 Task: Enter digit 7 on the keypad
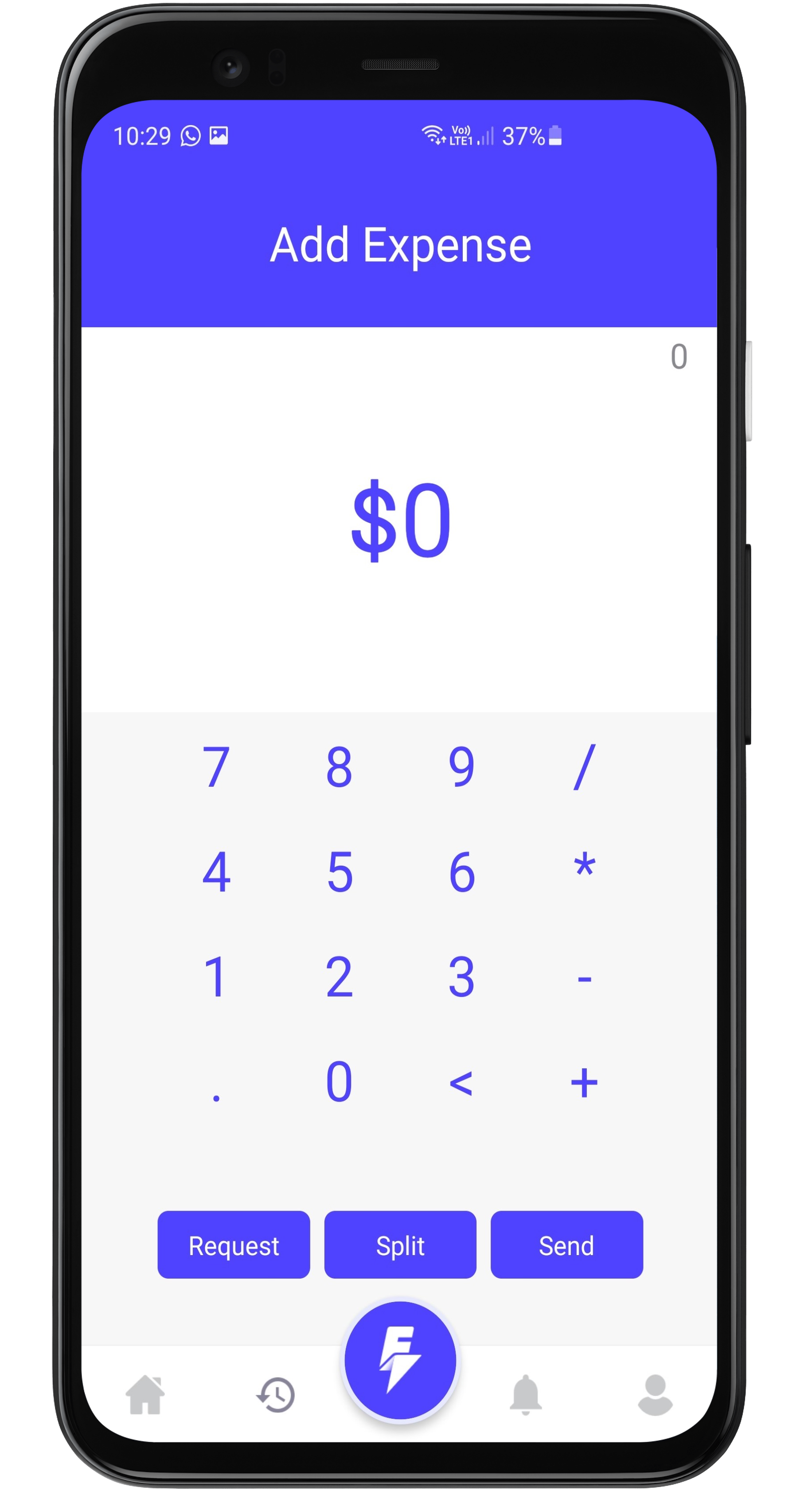point(216,767)
